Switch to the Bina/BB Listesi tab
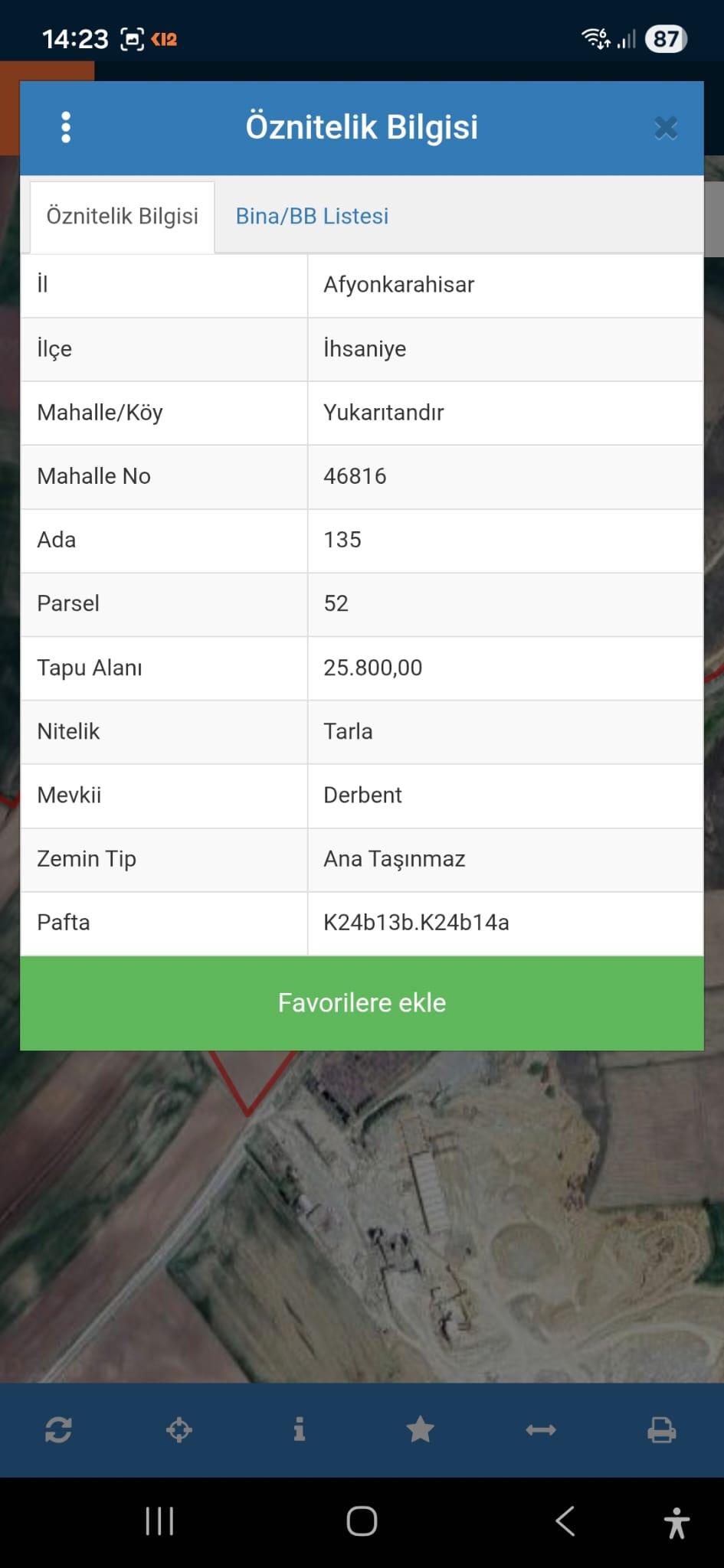This screenshot has width=724, height=1568. (312, 216)
